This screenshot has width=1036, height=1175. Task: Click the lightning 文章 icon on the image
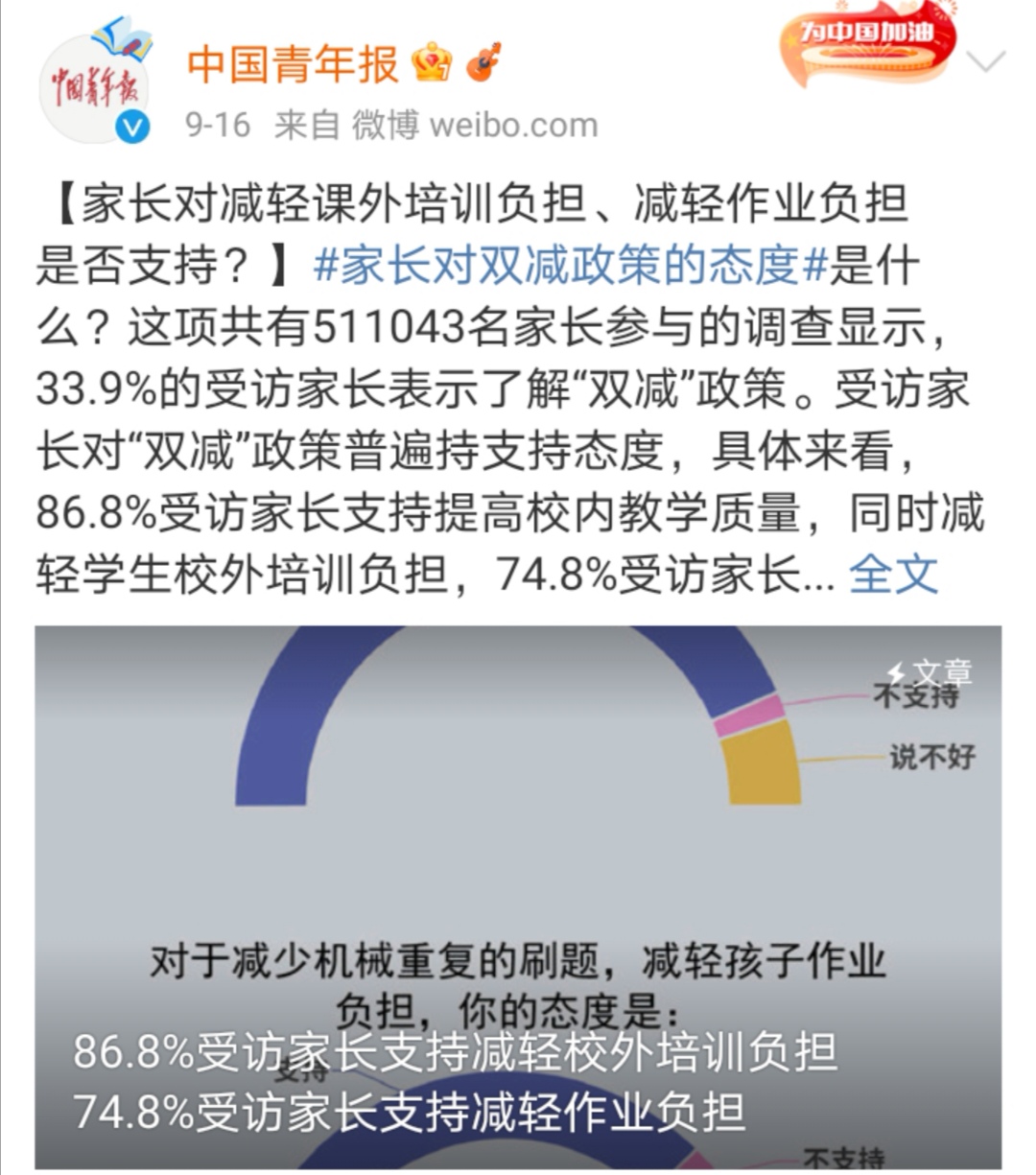pos(894,673)
